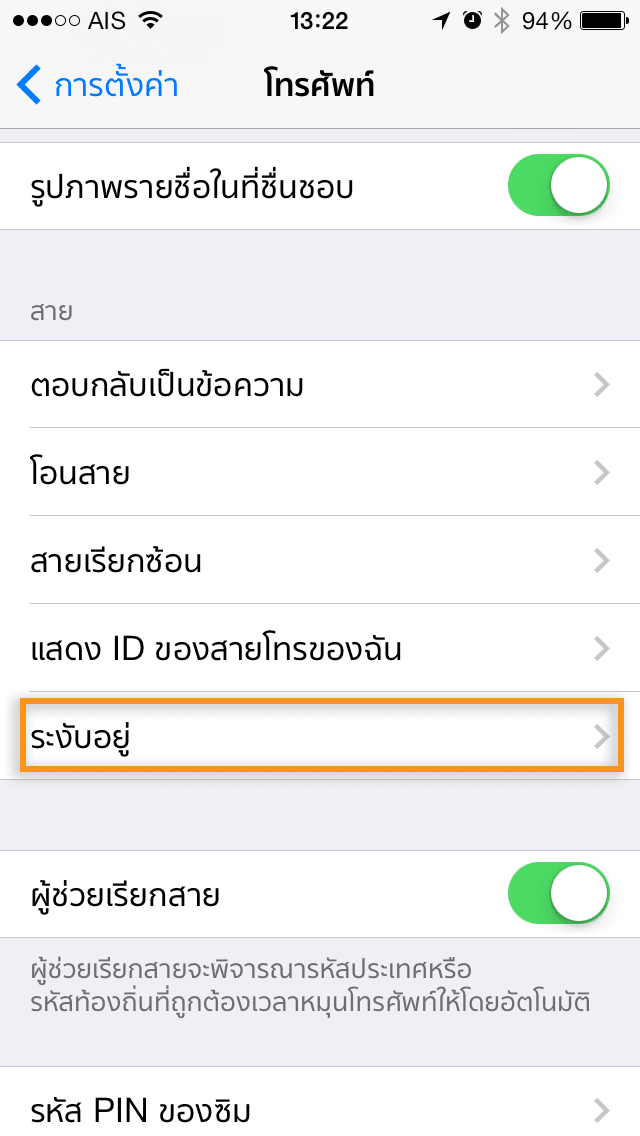This screenshot has height=1136, width=640.
Task: Disable the ผู้ช่วยเรียกสาย switch
Action: pyautogui.click(x=558, y=894)
